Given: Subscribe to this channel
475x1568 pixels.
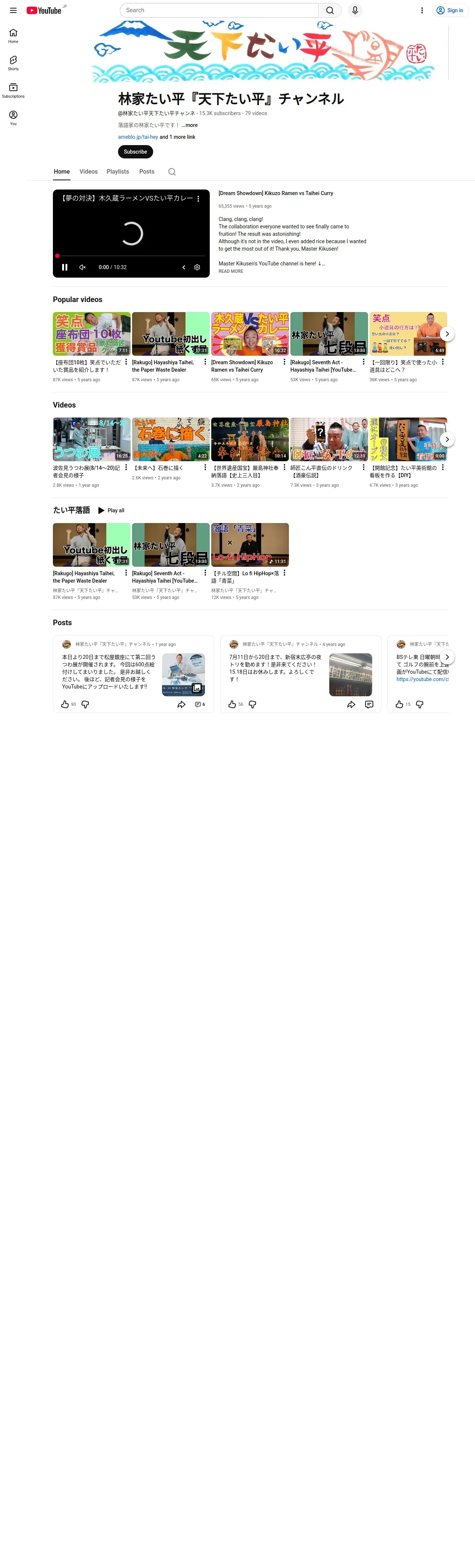Looking at the screenshot, I should point(136,151).
